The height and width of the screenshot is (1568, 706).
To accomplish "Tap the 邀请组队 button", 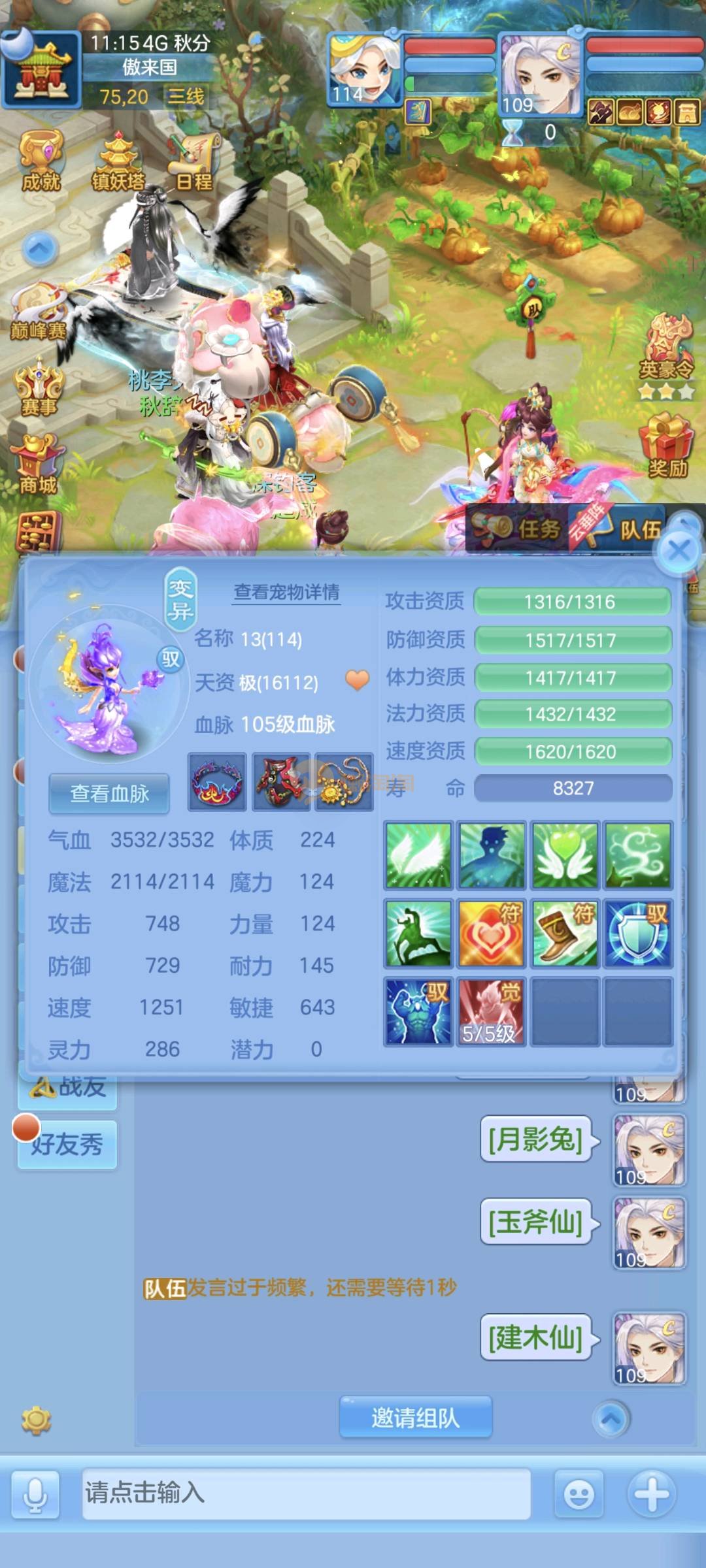I will point(416,1418).
